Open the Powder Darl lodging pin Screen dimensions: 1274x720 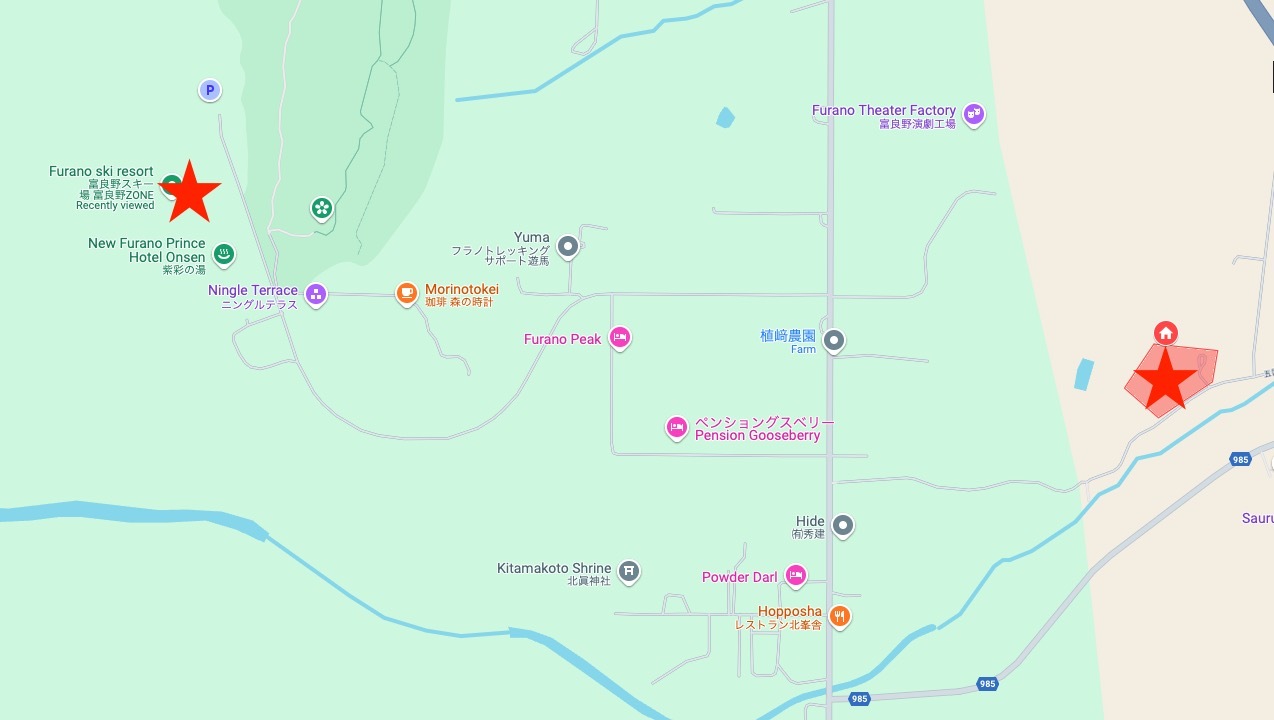(795, 575)
